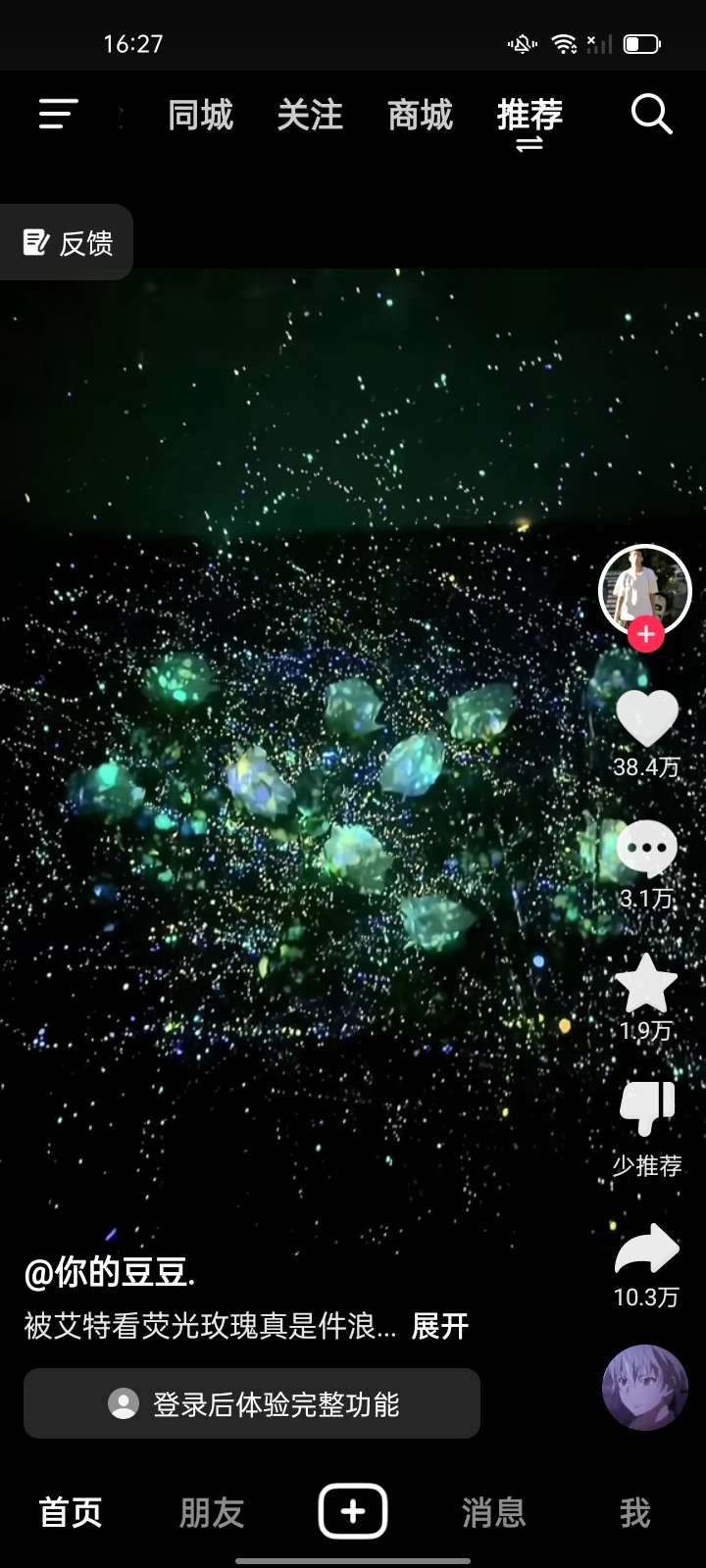Tap 登录后体验完整功能 login button

[252, 1403]
